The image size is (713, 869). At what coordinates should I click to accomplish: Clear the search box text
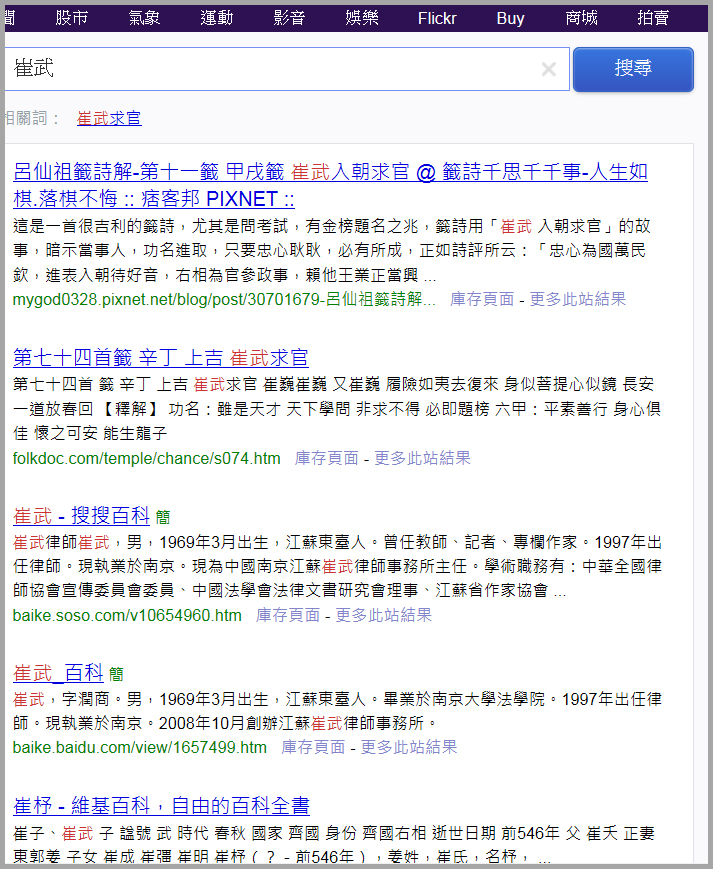point(548,69)
